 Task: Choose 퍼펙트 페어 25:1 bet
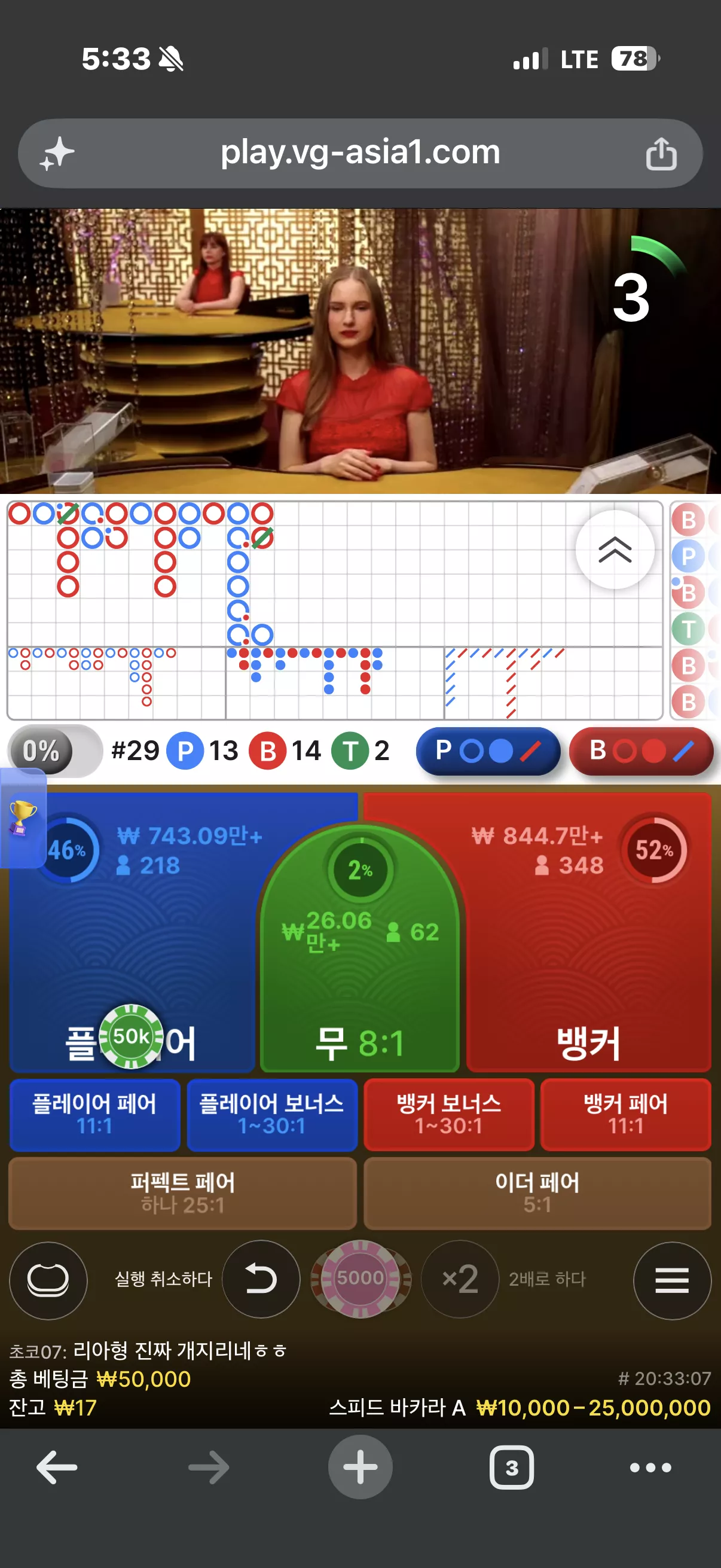[x=182, y=1193]
